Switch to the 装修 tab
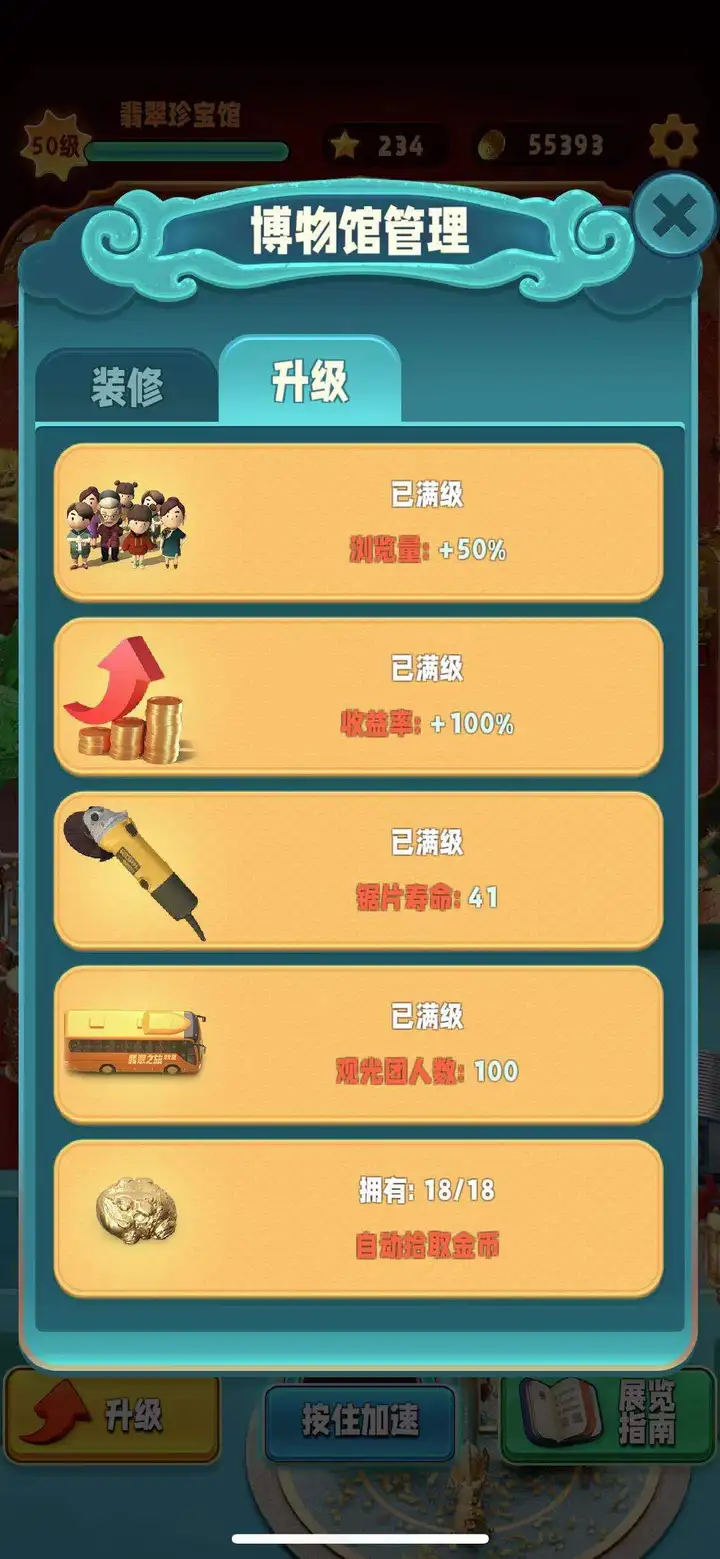 coord(127,388)
